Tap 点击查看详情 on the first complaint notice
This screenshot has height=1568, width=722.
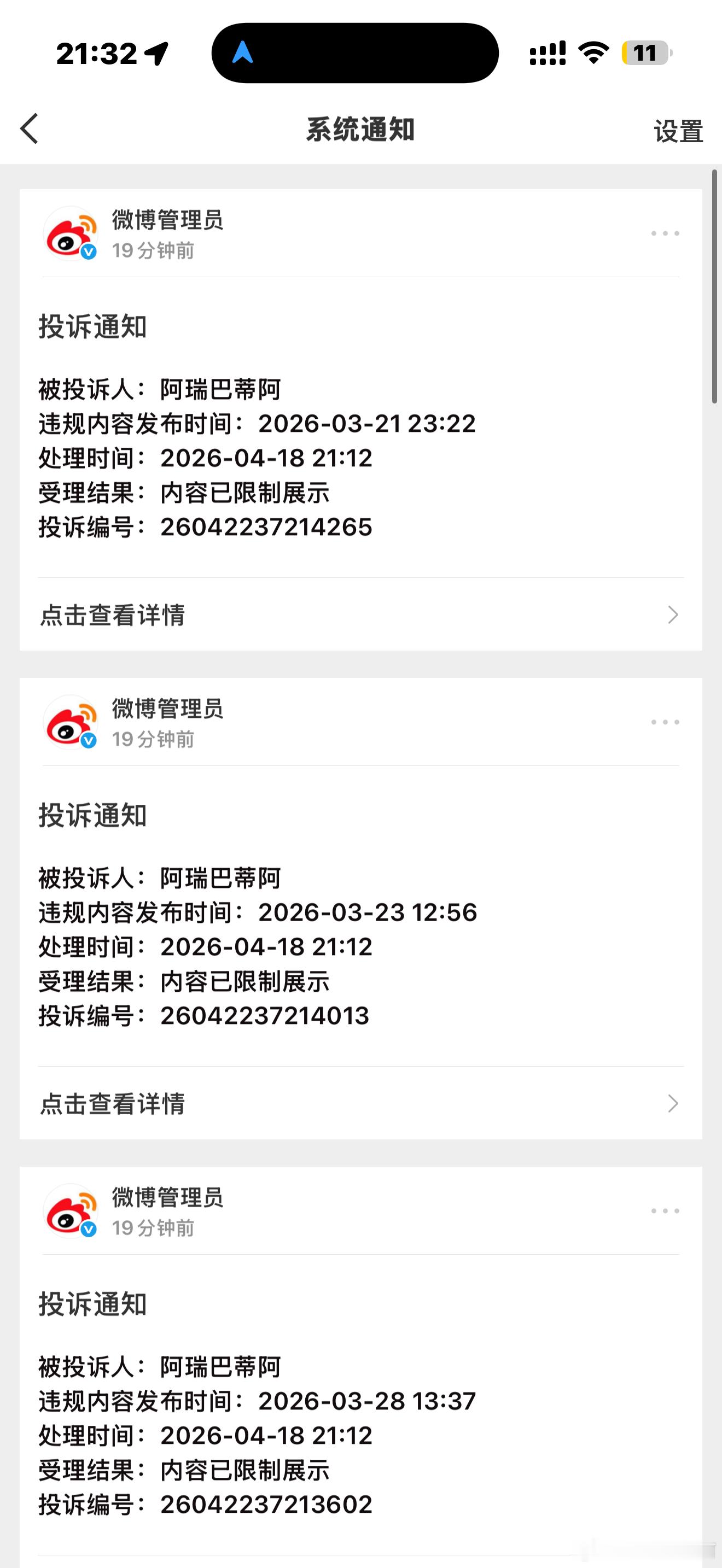pos(113,615)
